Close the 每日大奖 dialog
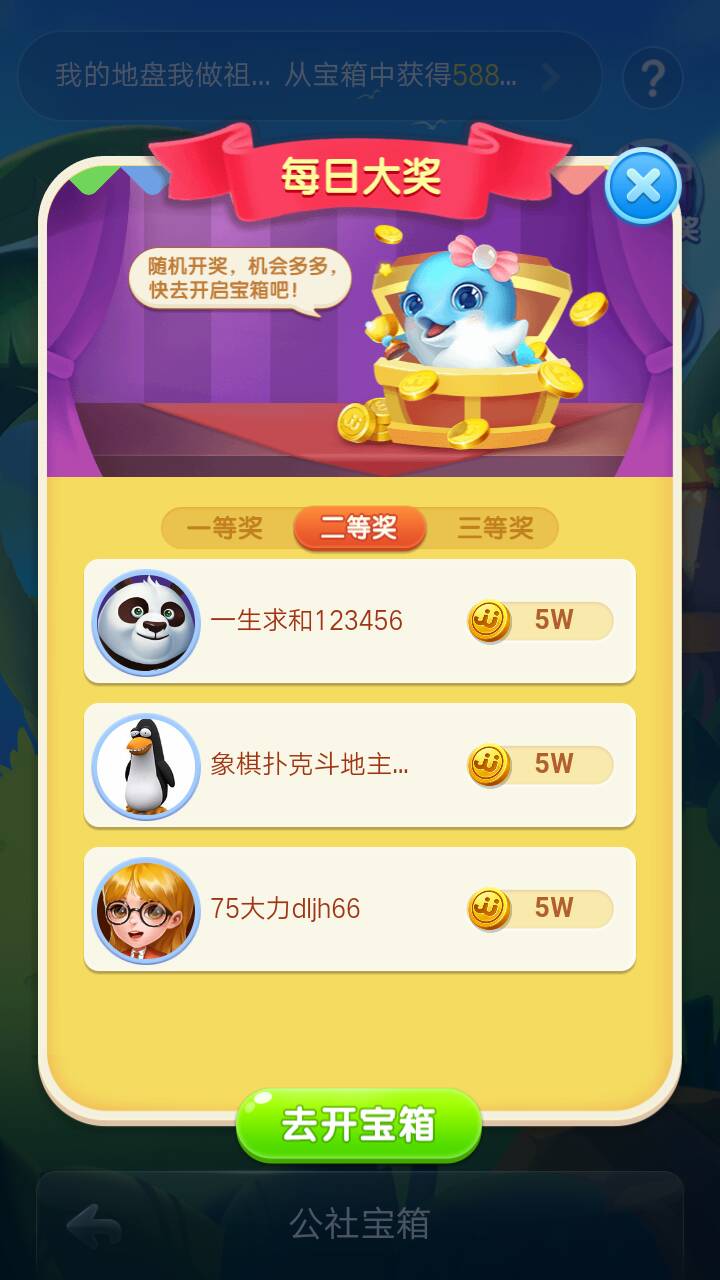 (643, 187)
